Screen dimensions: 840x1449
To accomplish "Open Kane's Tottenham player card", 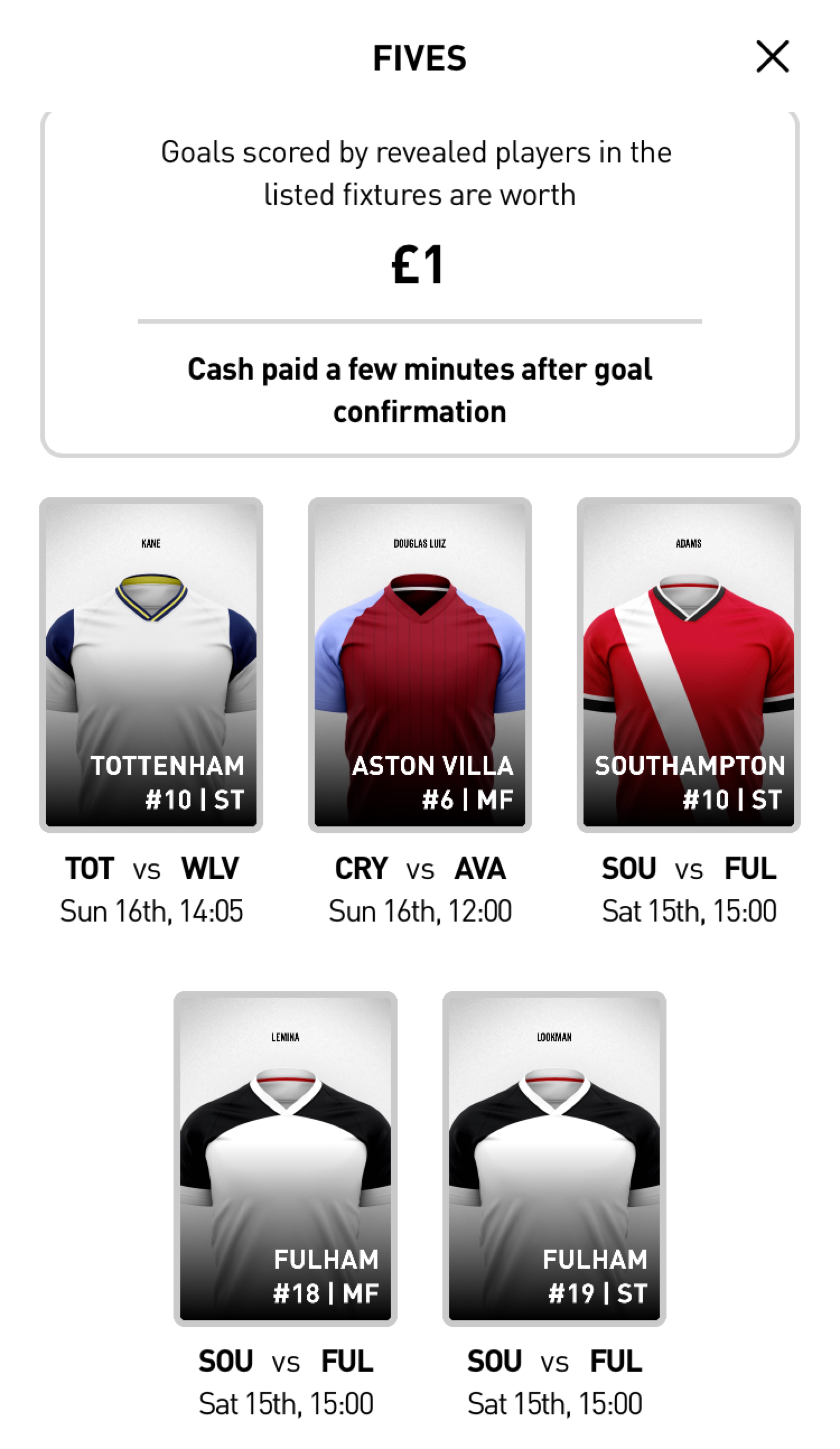I will [x=151, y=664].
